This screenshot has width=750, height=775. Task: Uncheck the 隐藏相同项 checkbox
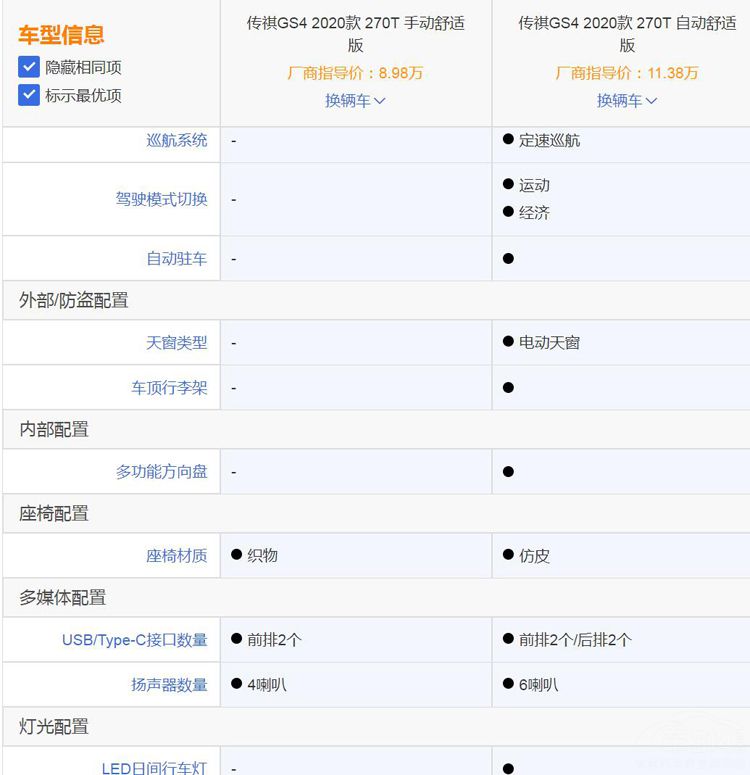coord(29,68)
